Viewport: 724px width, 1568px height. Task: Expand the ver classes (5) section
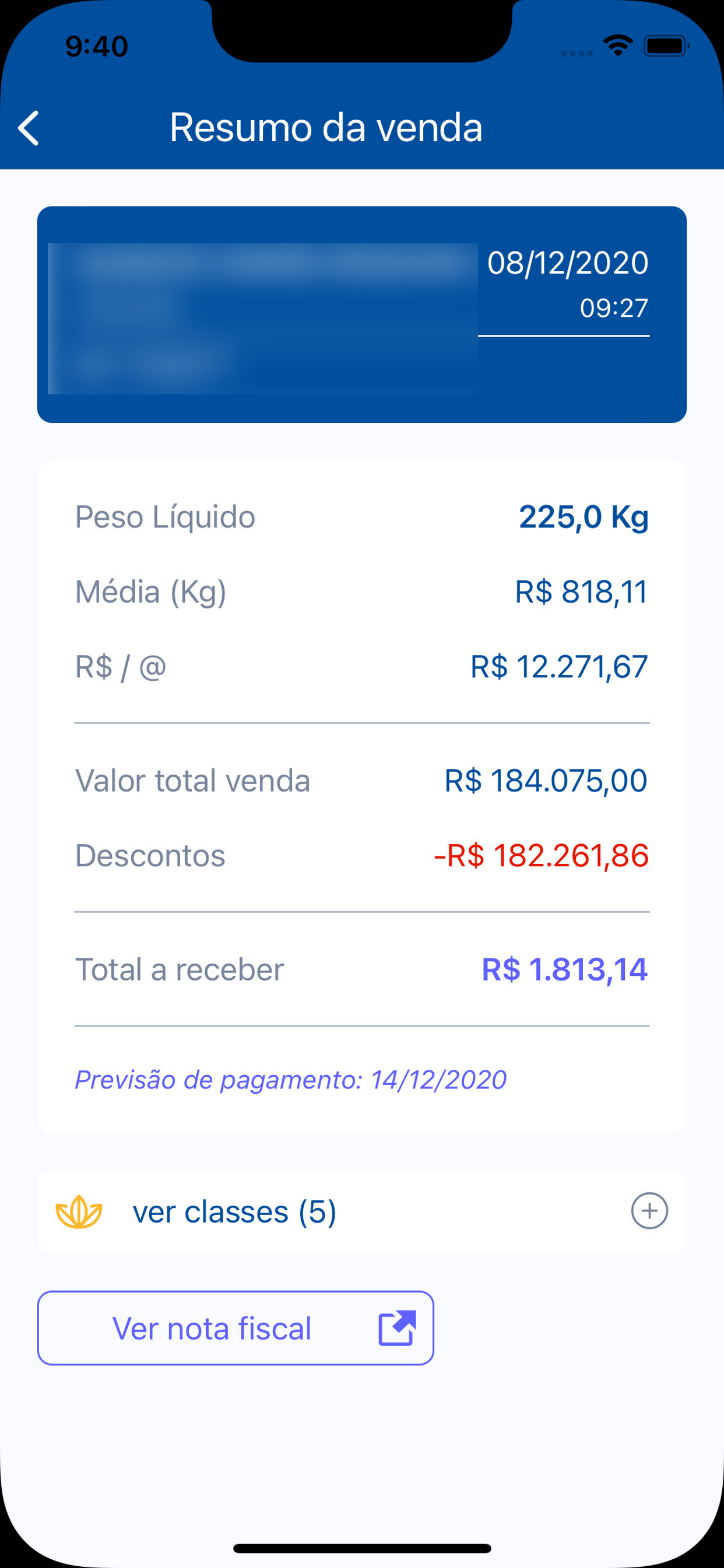(649, 1210)
